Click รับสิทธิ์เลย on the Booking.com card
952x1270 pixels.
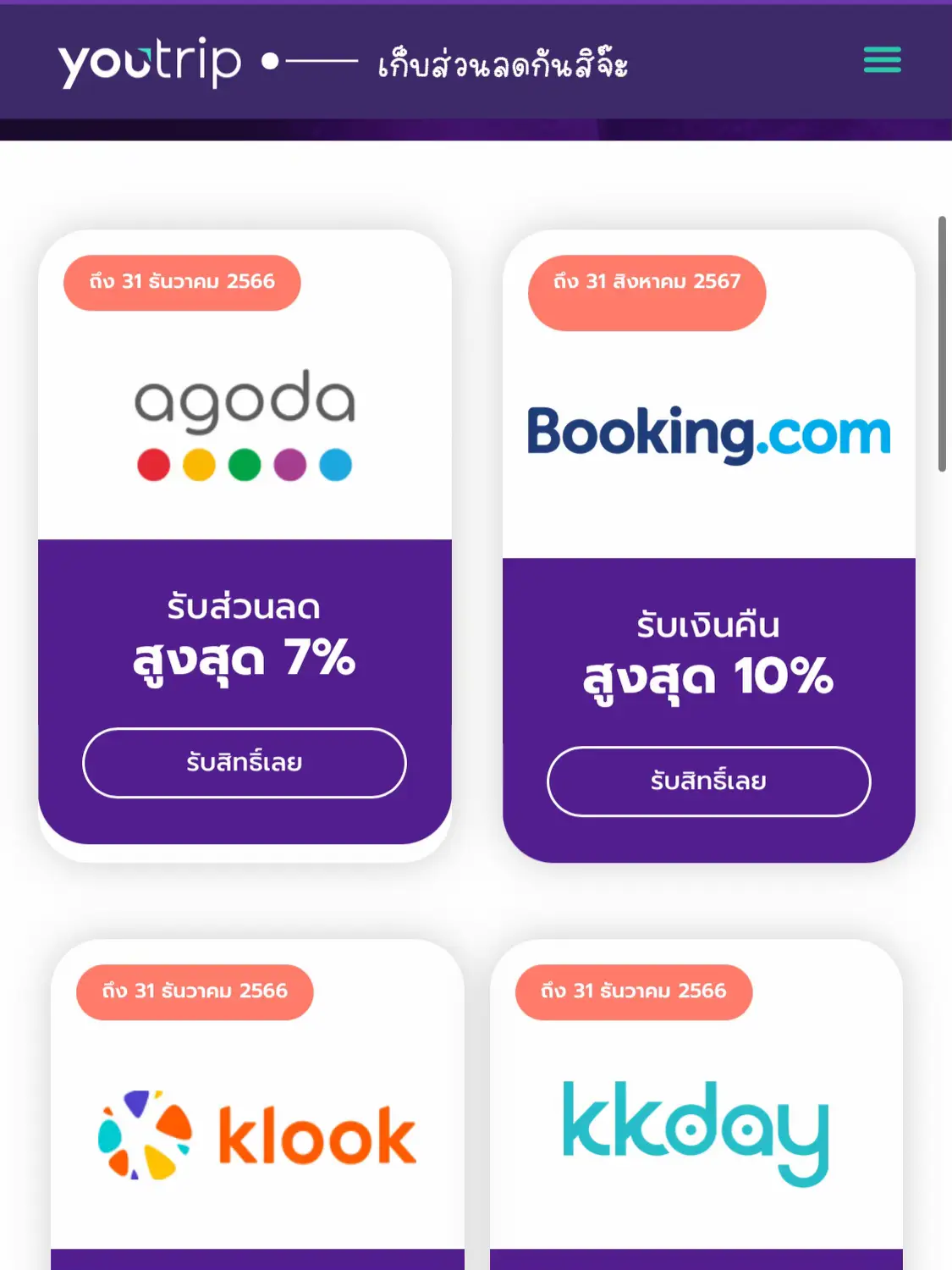pos(709,781)
